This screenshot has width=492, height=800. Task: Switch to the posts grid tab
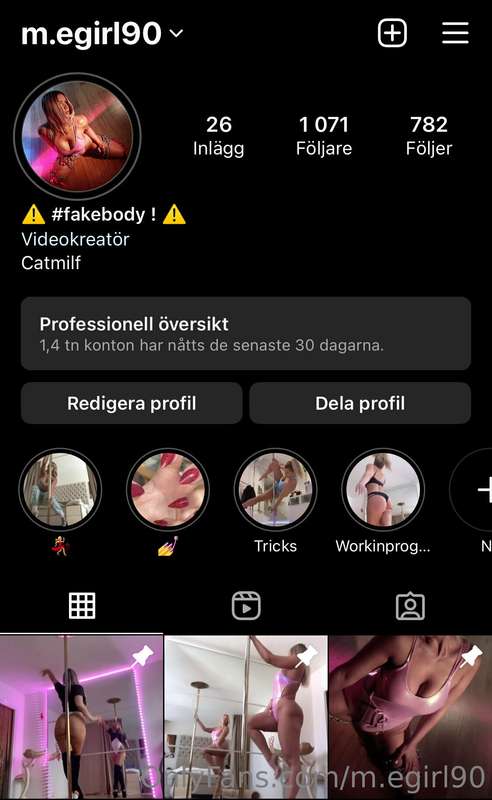(x=82, y=606)
